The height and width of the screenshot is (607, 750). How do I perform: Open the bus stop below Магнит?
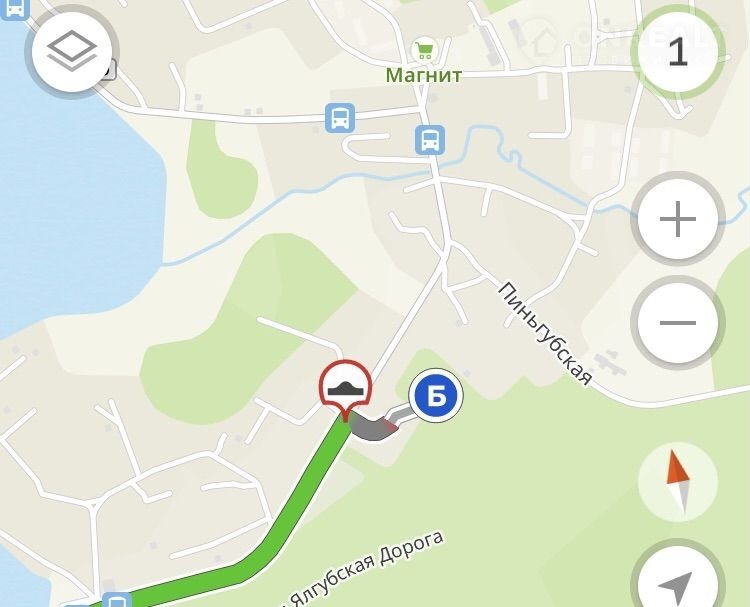coord(430,140)
